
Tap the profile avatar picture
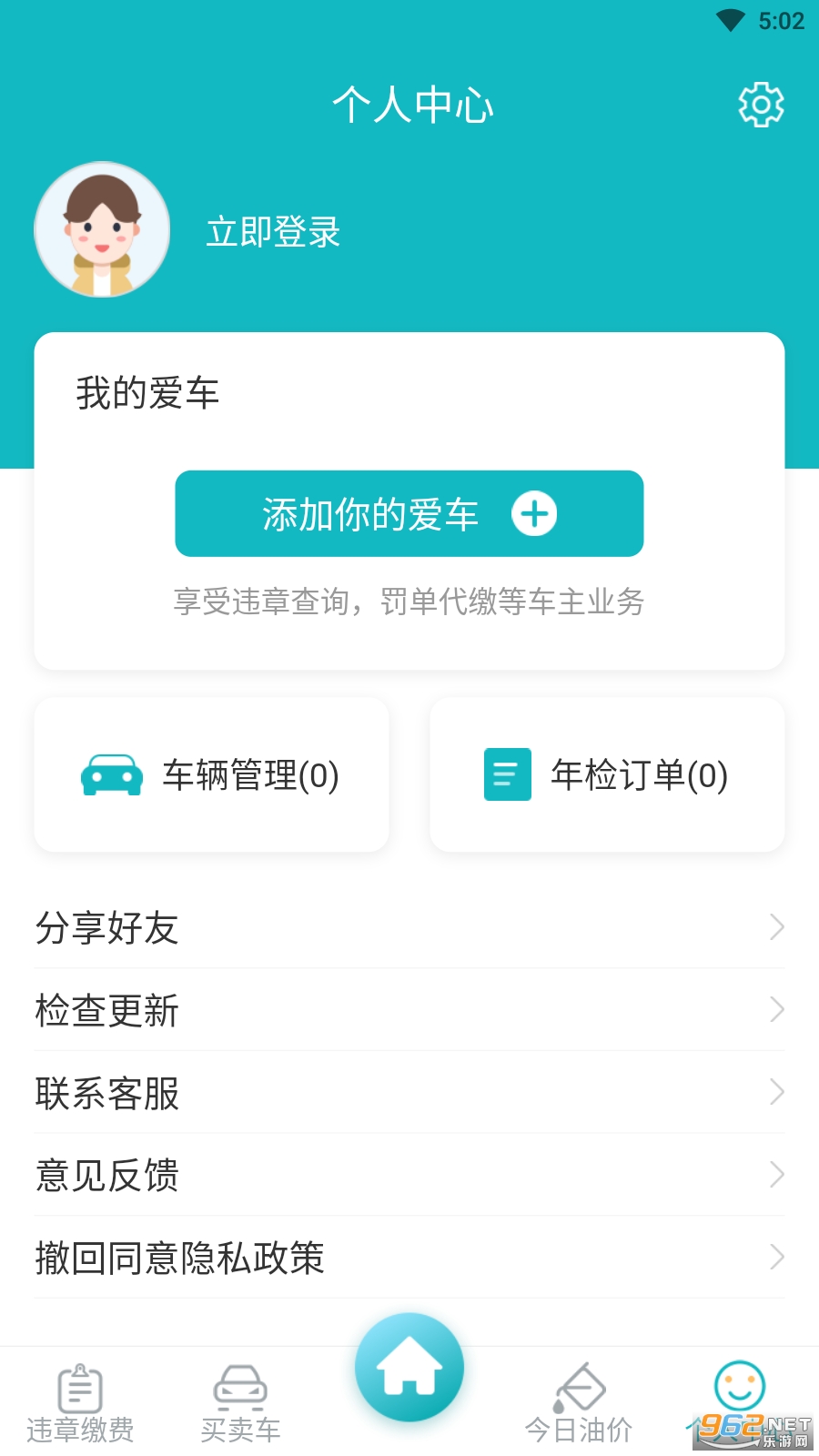(x=102, y=229)
